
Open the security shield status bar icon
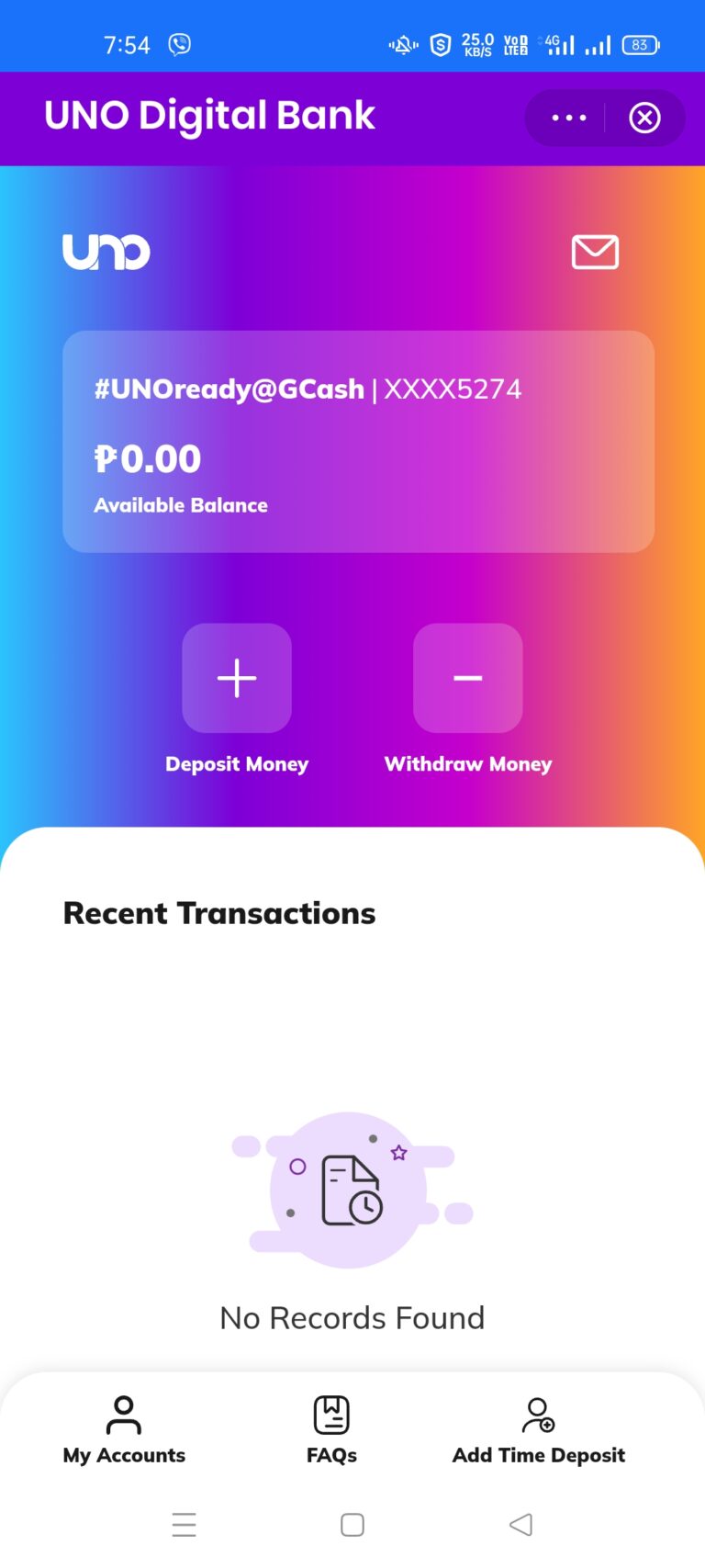[440, 43]
